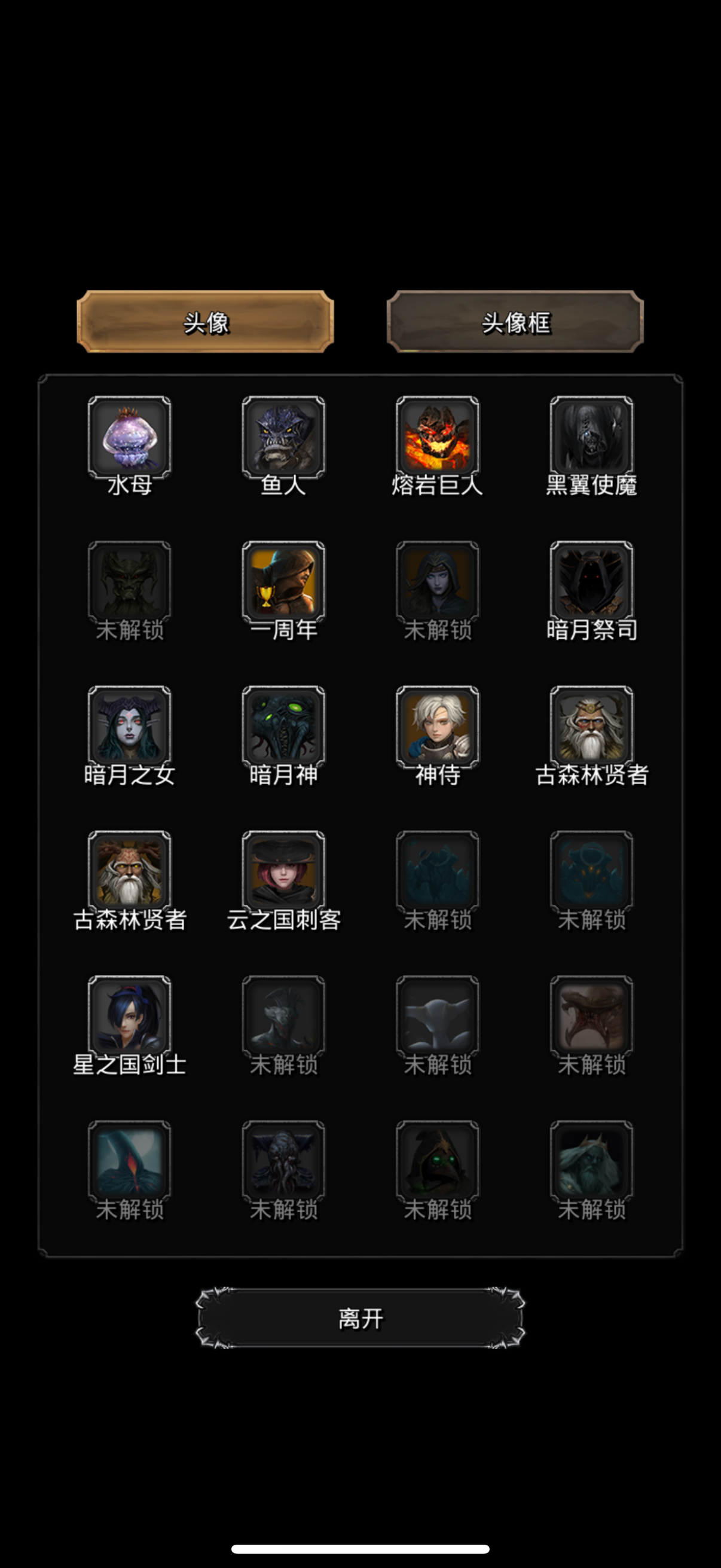Click the locked avatar beside 一周年
Screen dimensions: 721x1568
pyautogui.click(x=438, y=585)
